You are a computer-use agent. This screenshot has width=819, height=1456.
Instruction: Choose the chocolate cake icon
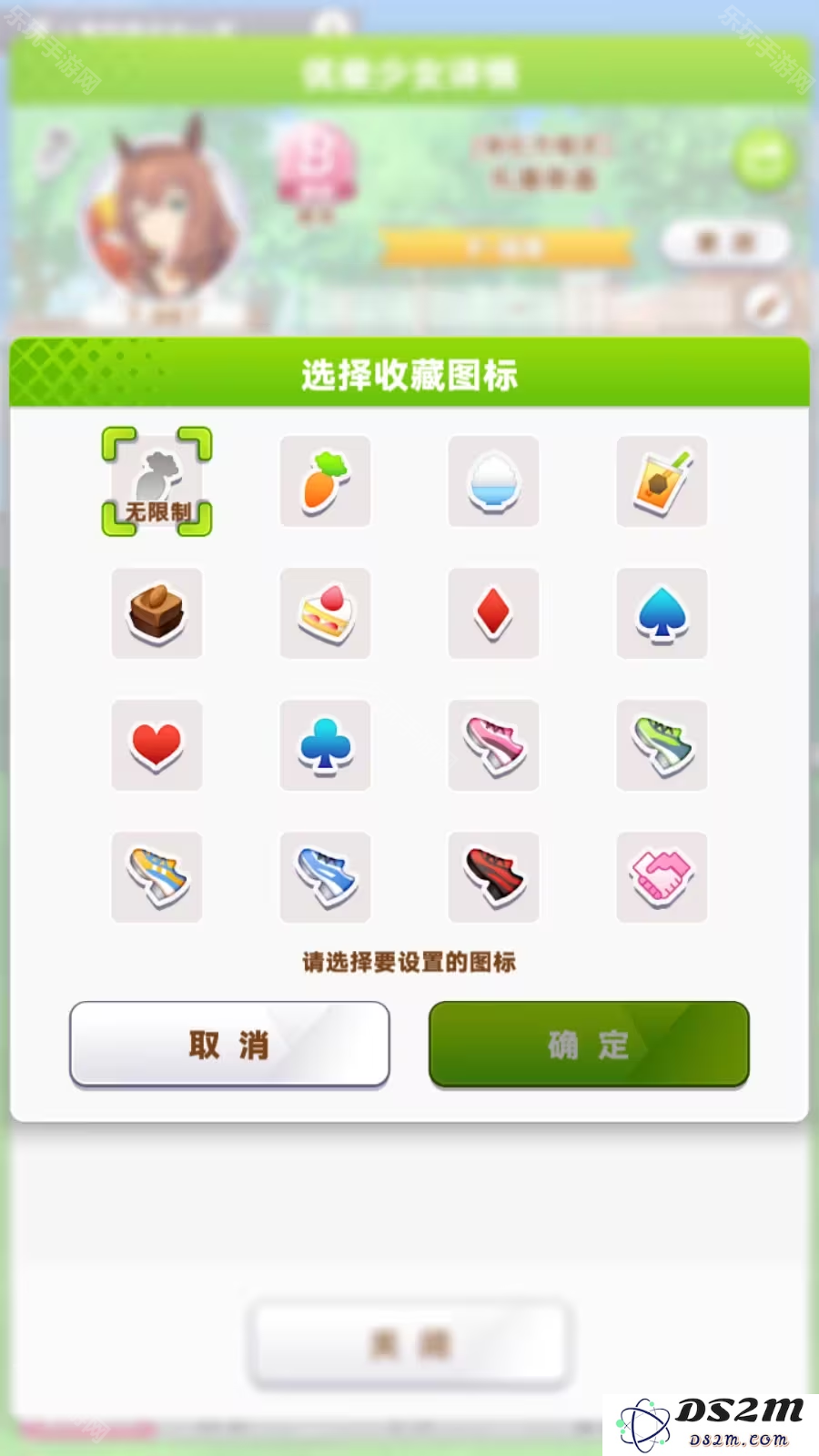(157, 613)
